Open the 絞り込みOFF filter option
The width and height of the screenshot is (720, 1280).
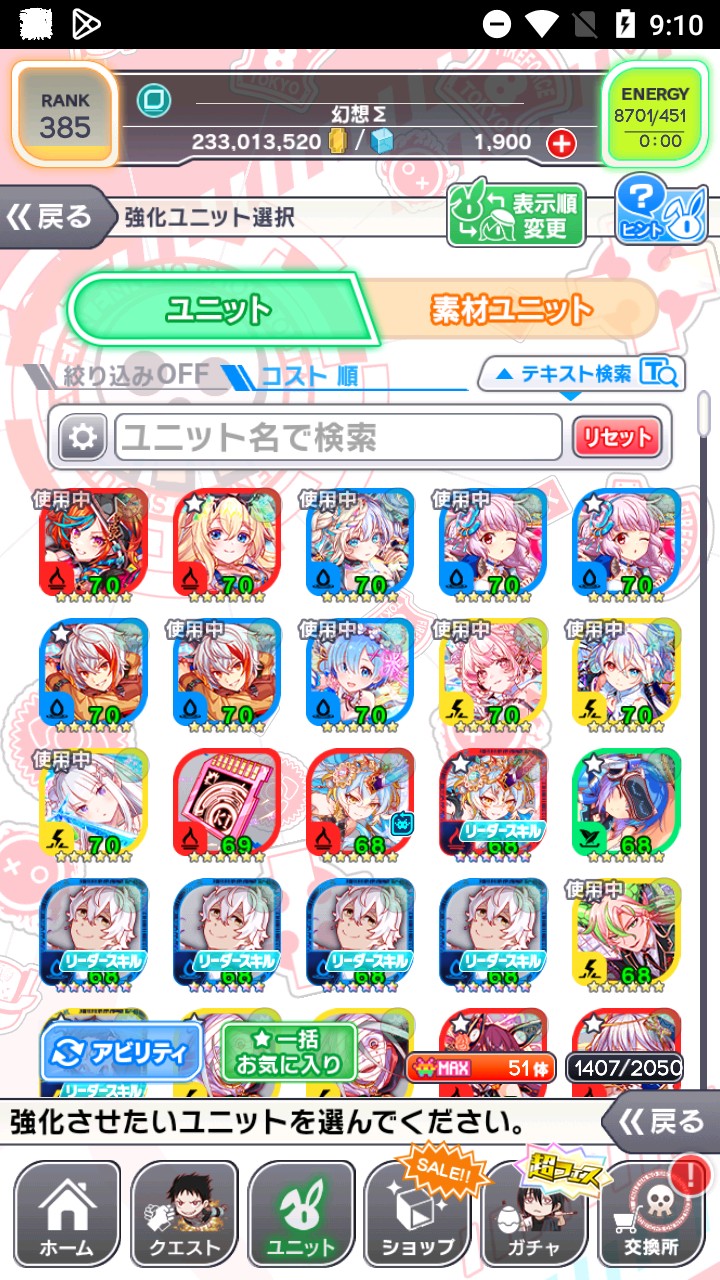point(122,376)
